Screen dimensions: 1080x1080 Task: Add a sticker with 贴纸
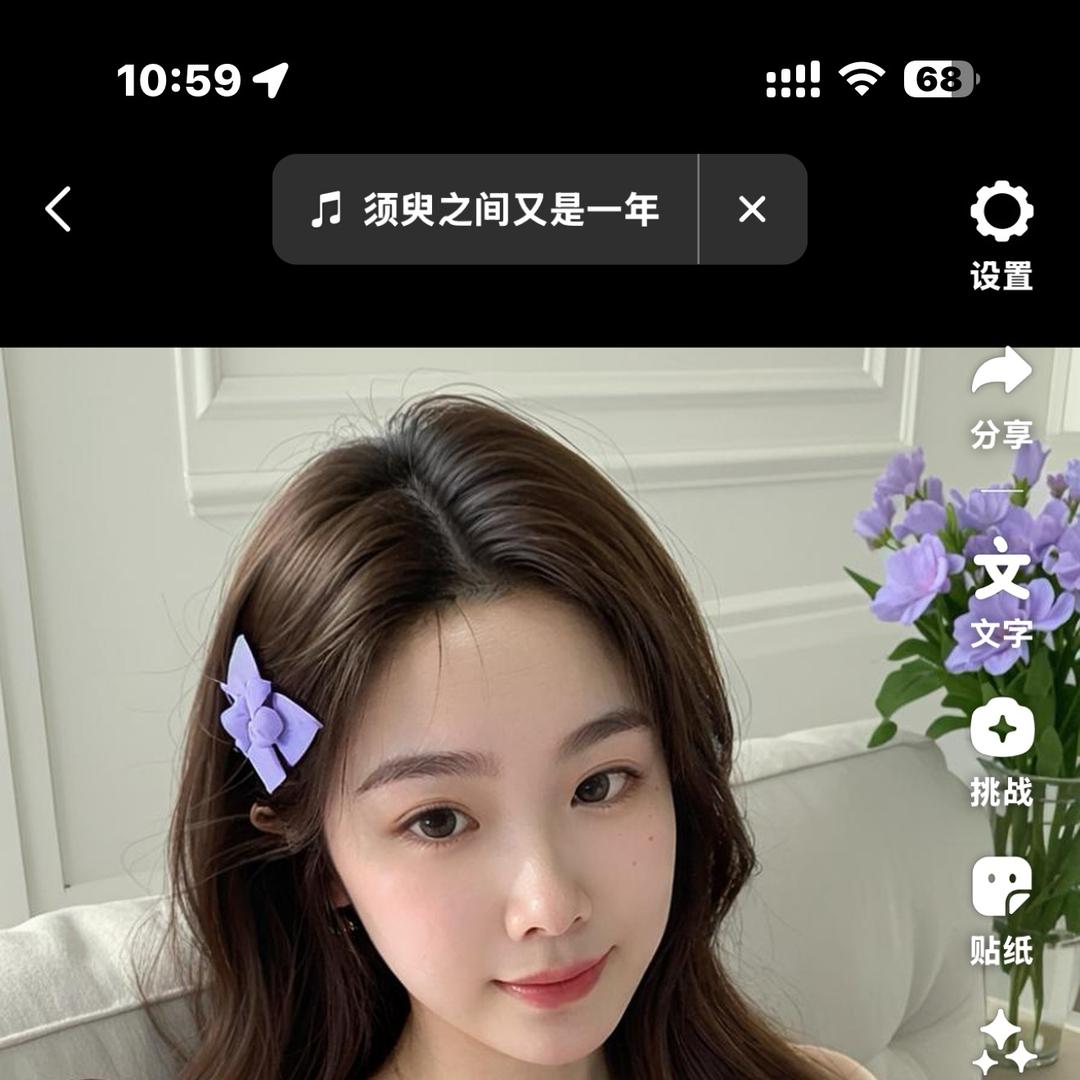[x=1001, y=910]
